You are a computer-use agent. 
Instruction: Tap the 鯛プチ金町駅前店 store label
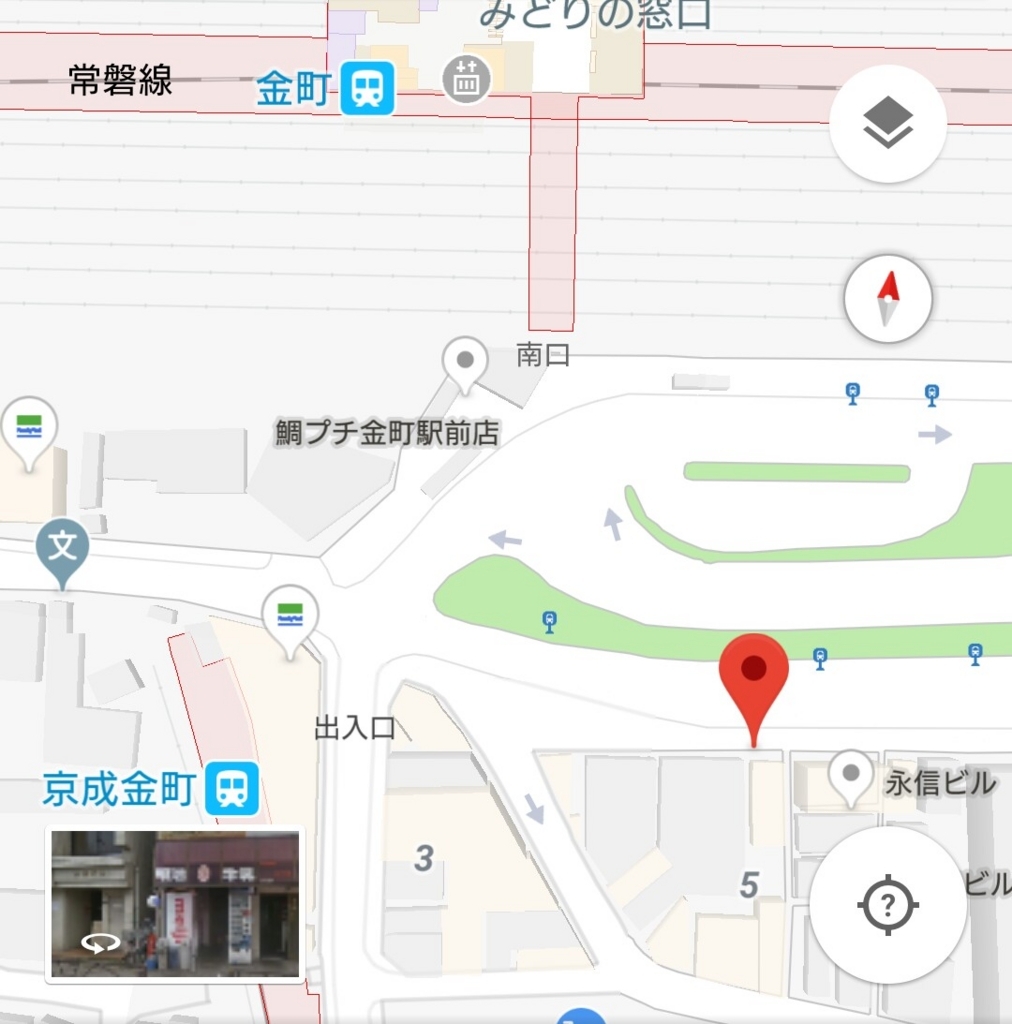[x=388, y=432]
